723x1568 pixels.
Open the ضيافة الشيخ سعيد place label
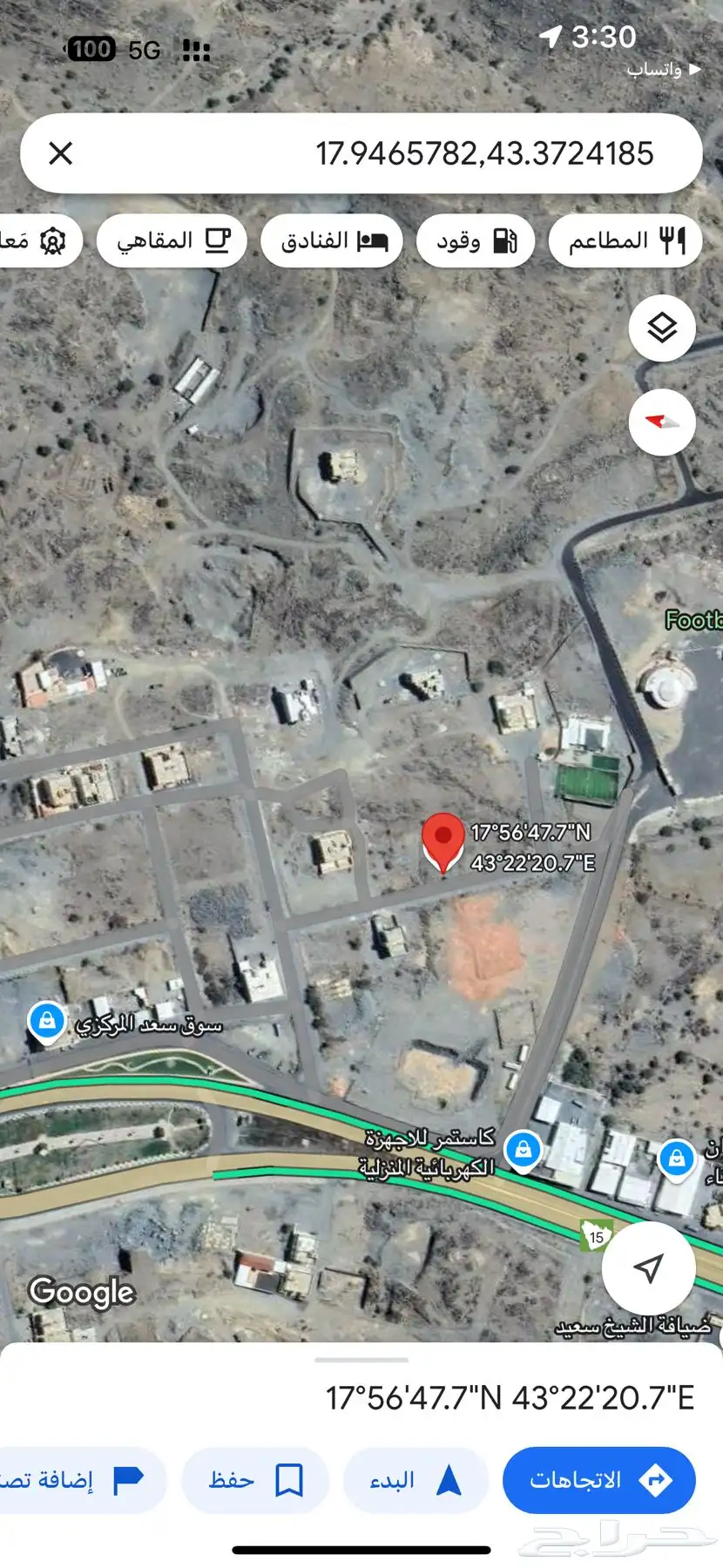pos(633,1326)
